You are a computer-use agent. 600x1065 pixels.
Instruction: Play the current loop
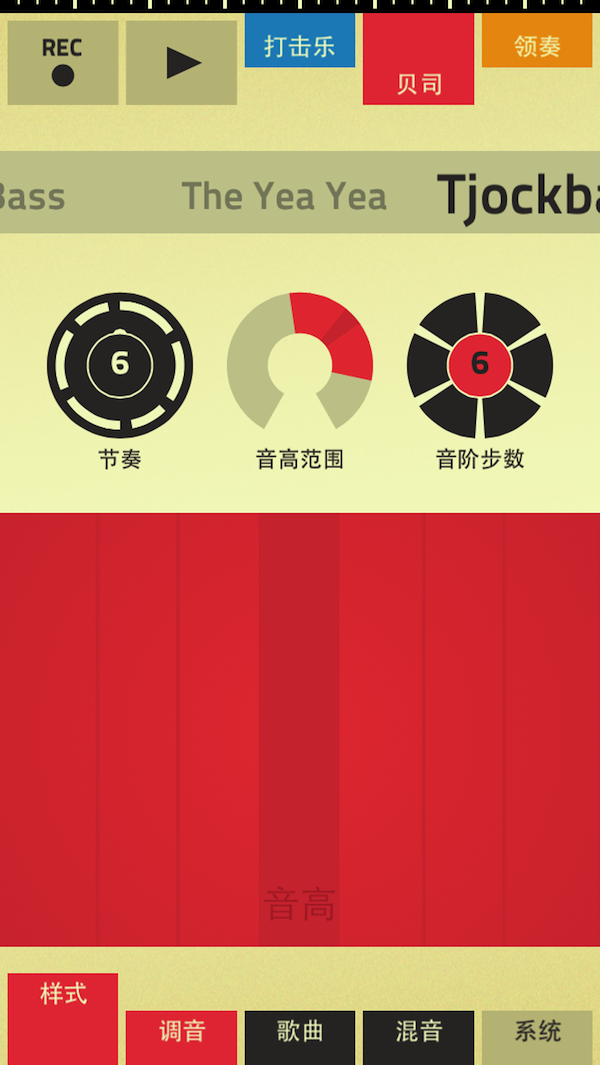point(181,62)
